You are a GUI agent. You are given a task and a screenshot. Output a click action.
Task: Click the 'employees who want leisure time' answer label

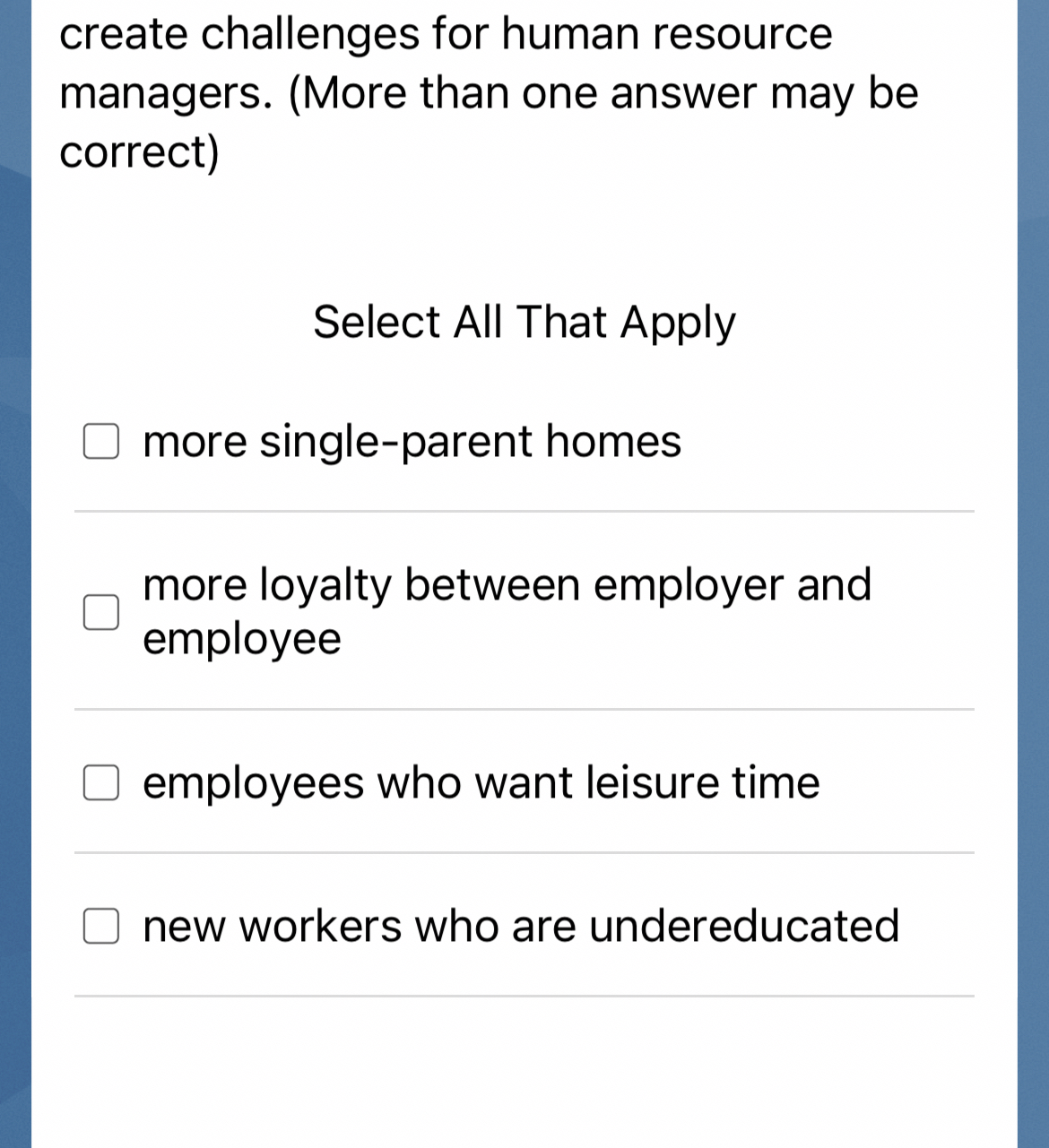tap(481, 782)
